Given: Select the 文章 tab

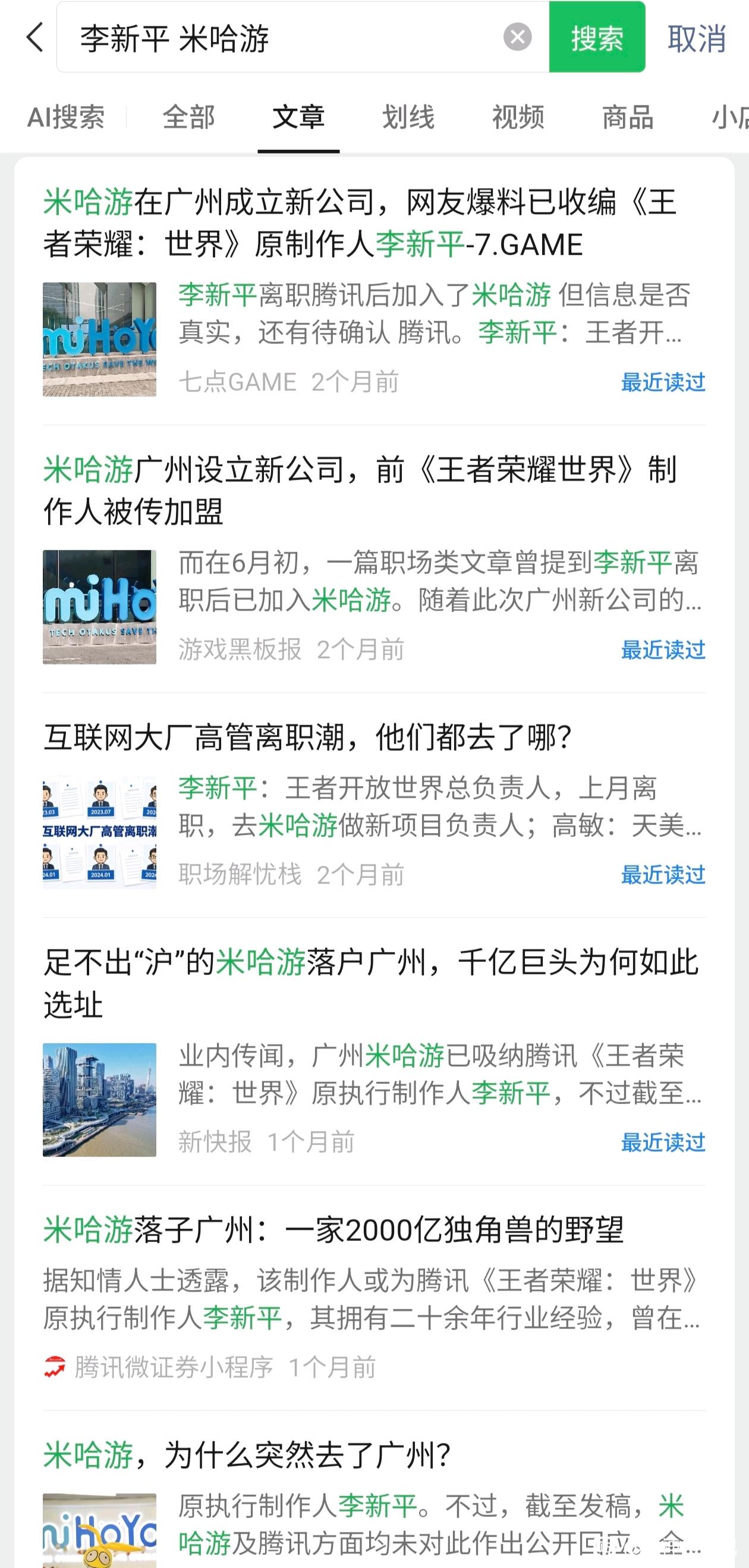Looking at the screenshot, I should [298, 117].
